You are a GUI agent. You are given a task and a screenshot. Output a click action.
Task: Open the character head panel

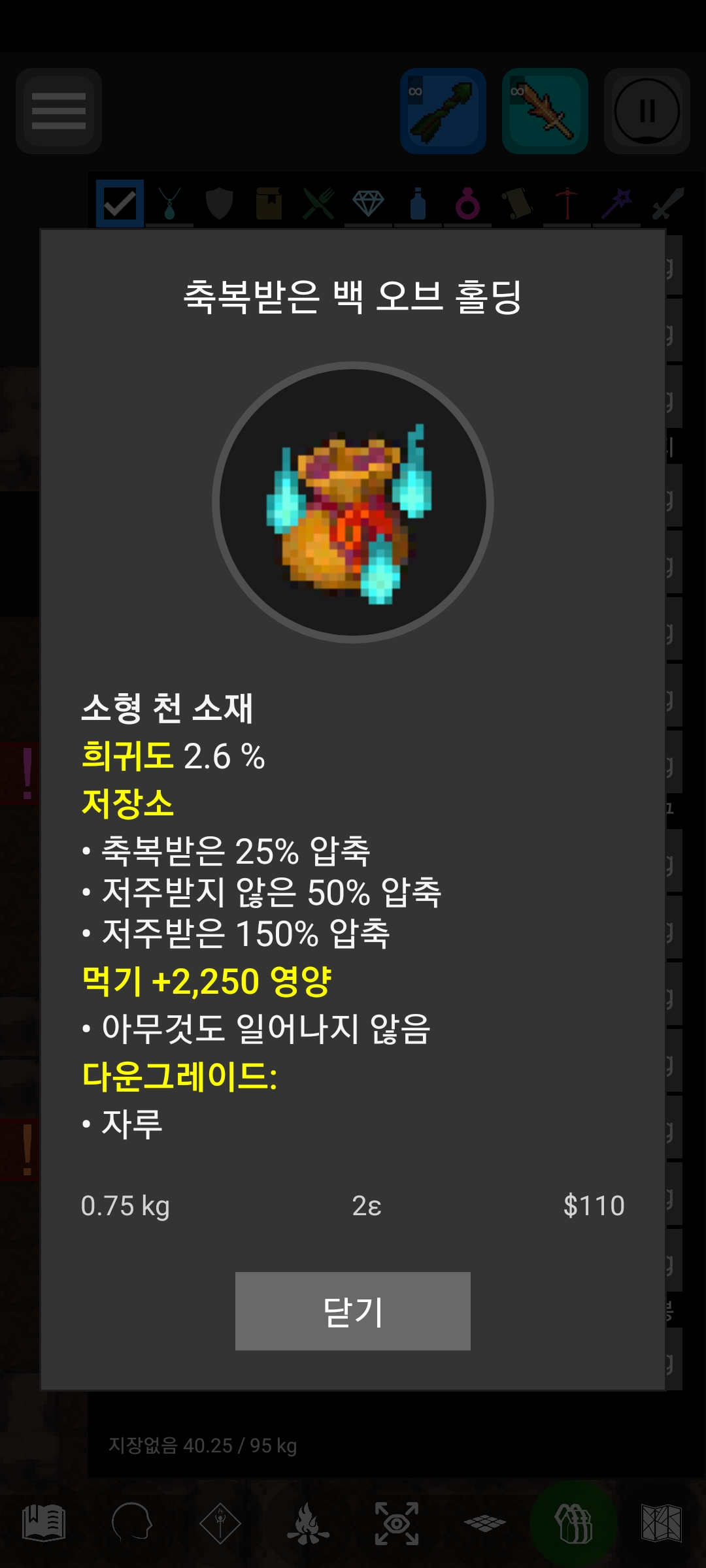coord(131,1524)
